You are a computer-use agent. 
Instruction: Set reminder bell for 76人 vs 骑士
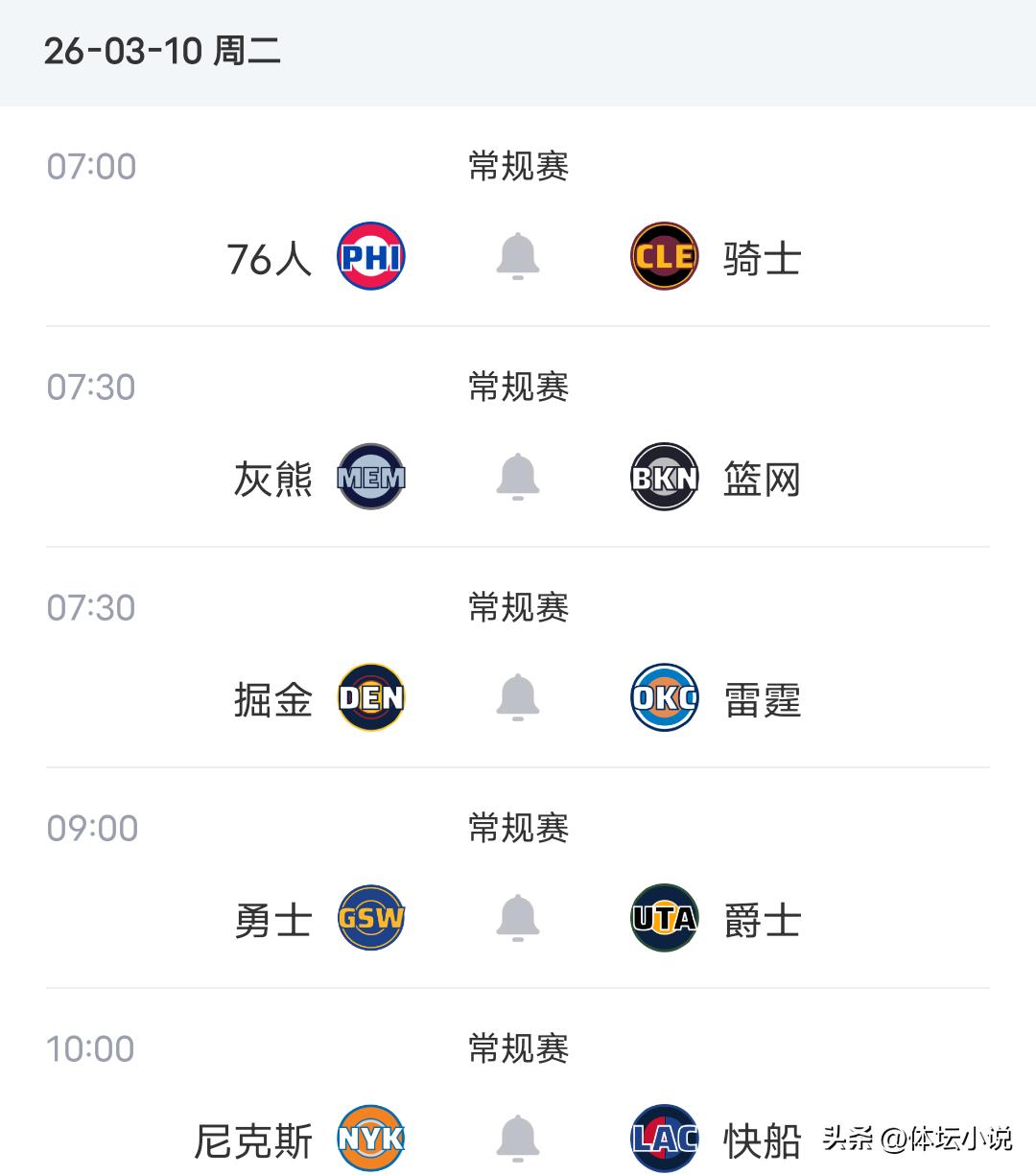coord(518,256)
